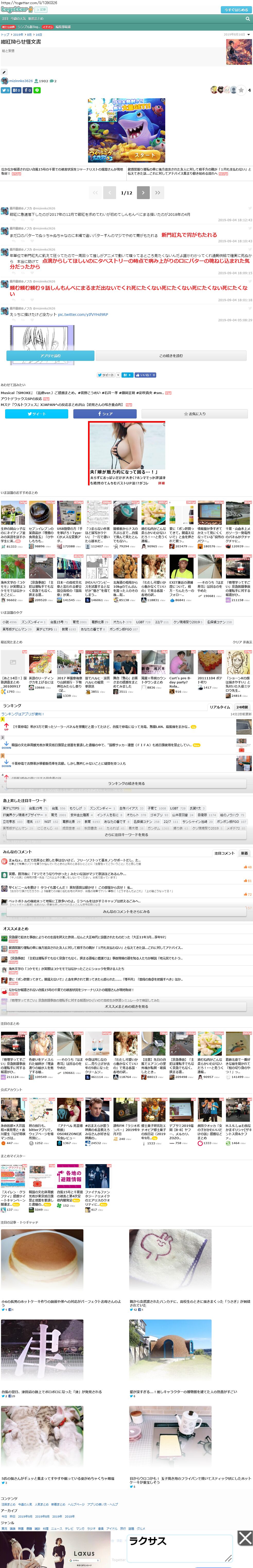Switch ranking to the リアルタイム tab

[x=220, y=707]
